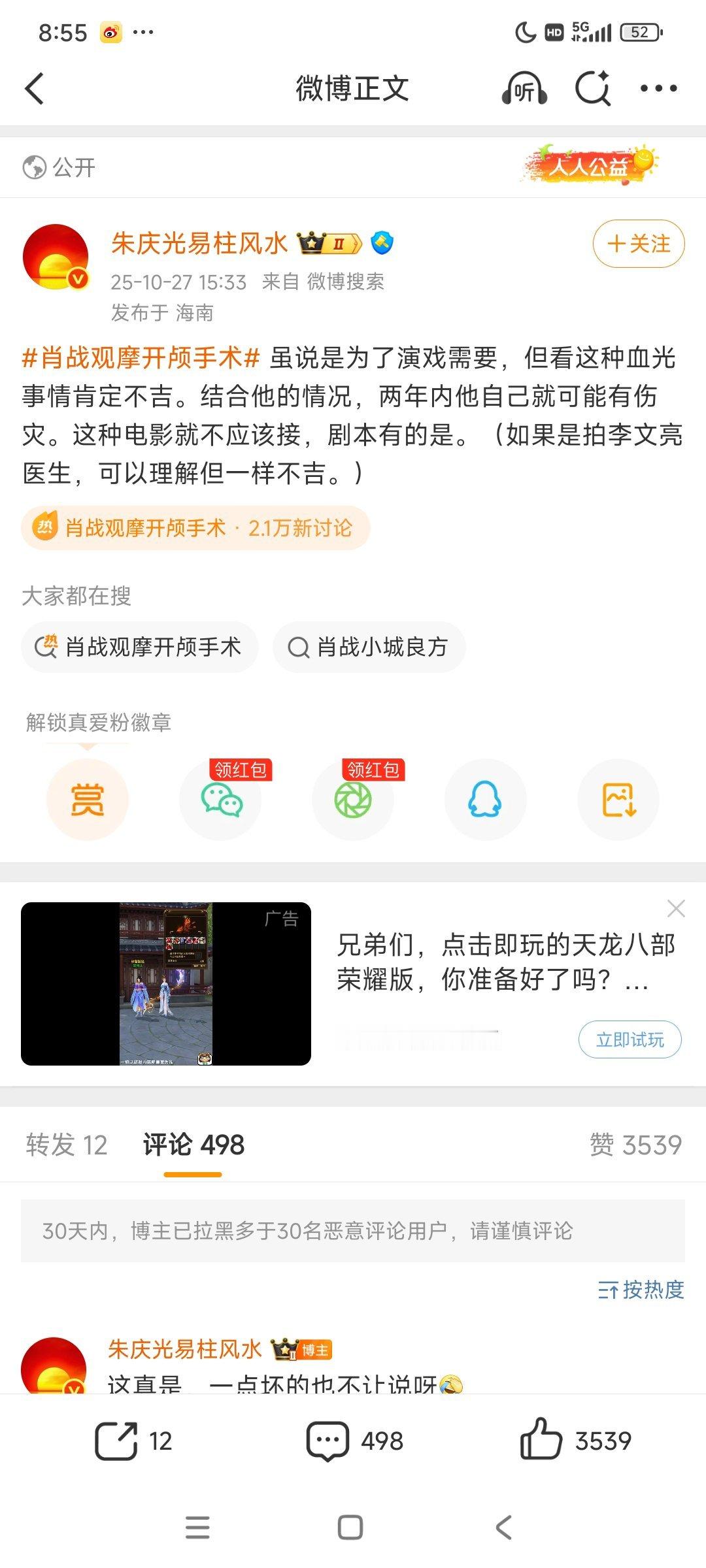Share post to WeChat

coord(221,800)
